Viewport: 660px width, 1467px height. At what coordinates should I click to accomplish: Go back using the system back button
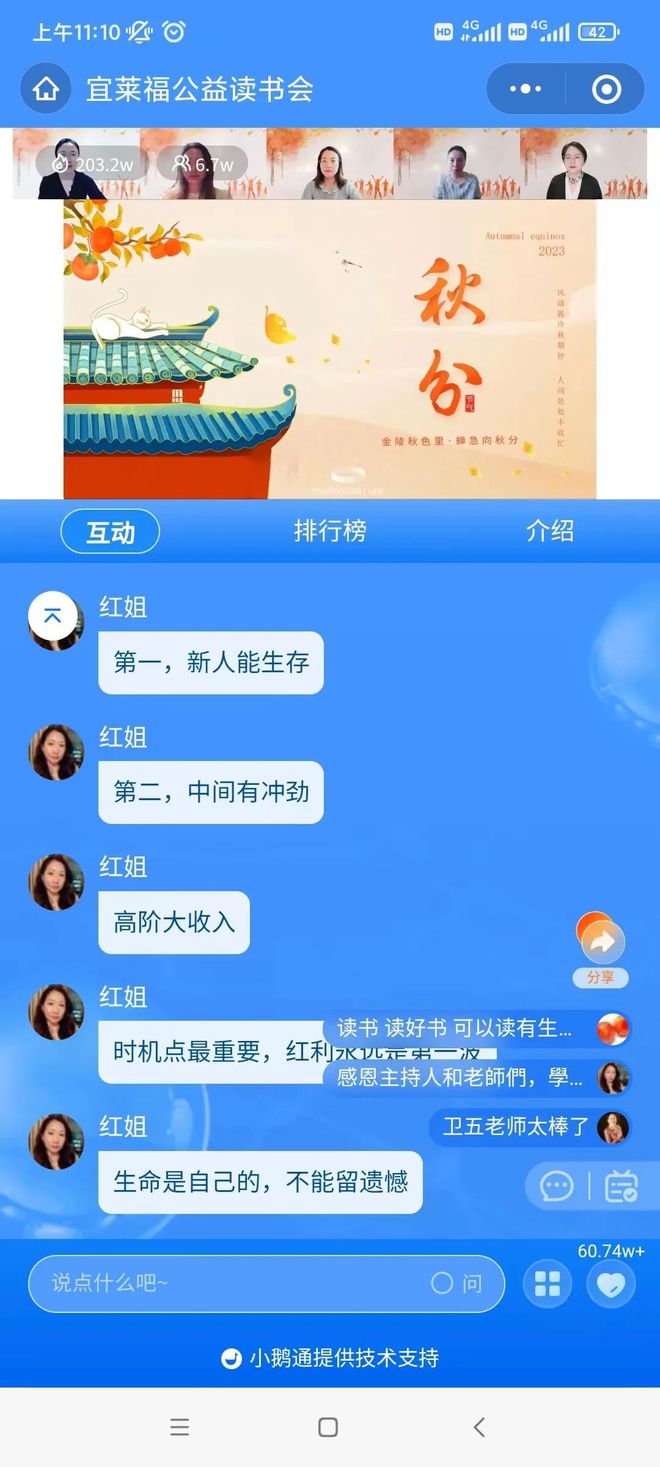(x=479, y=1427)
